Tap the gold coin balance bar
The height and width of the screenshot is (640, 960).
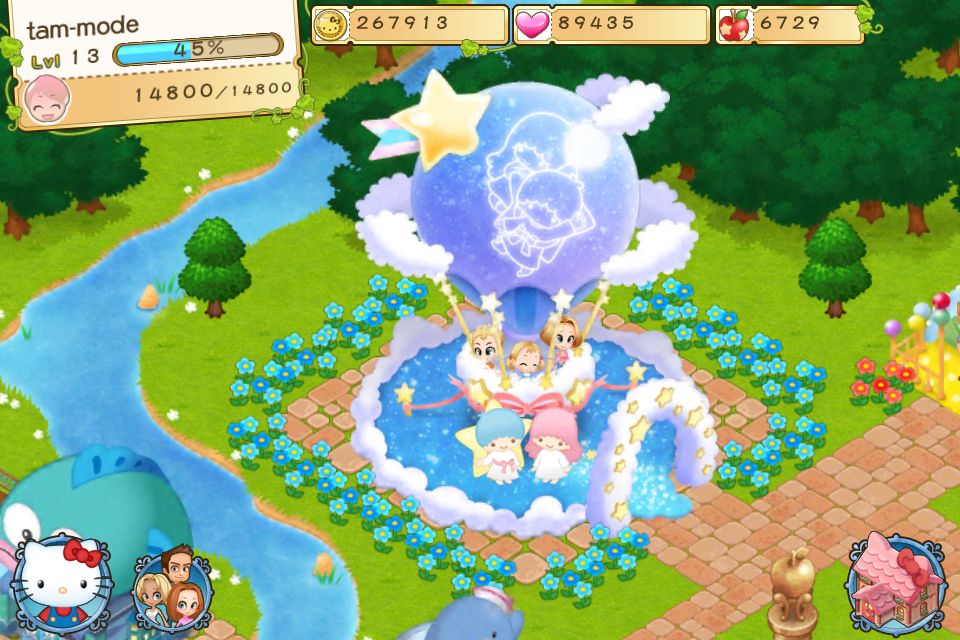point(410,24)
